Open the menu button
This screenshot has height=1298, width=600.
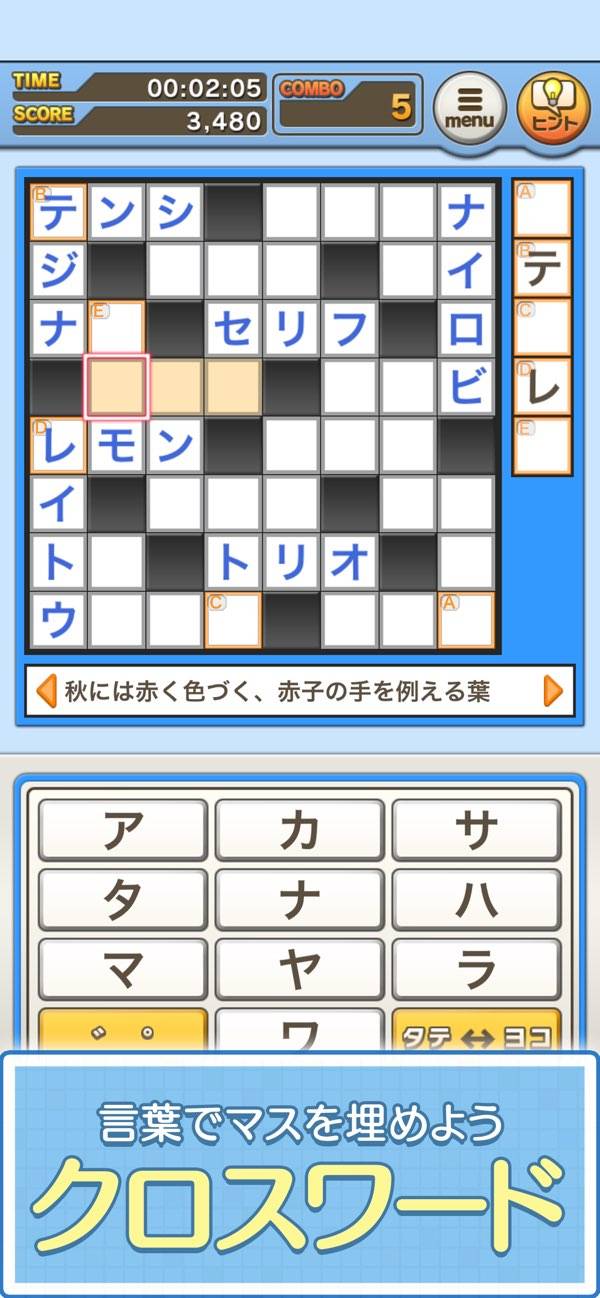469,104
